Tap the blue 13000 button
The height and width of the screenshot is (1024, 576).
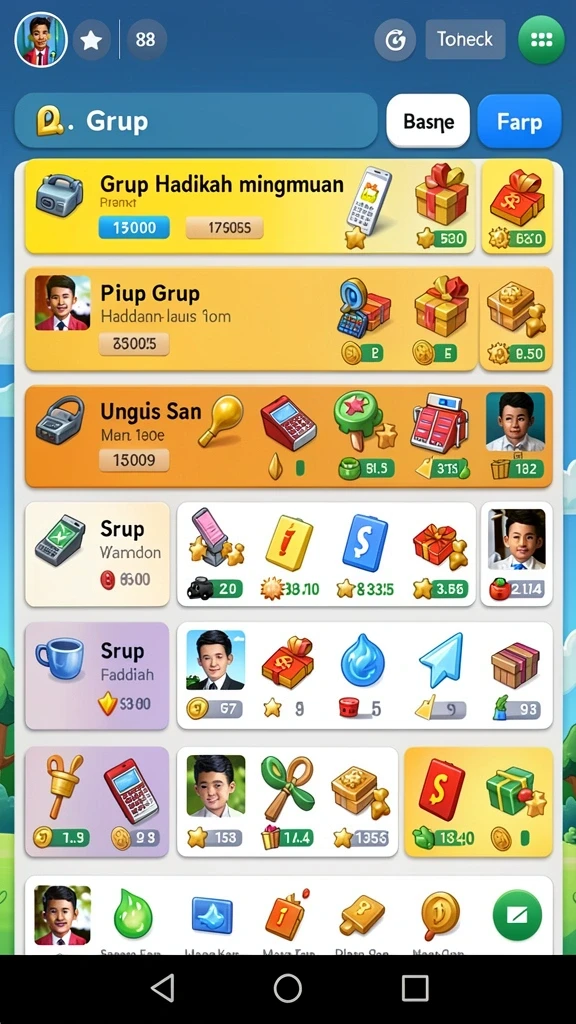134,227
